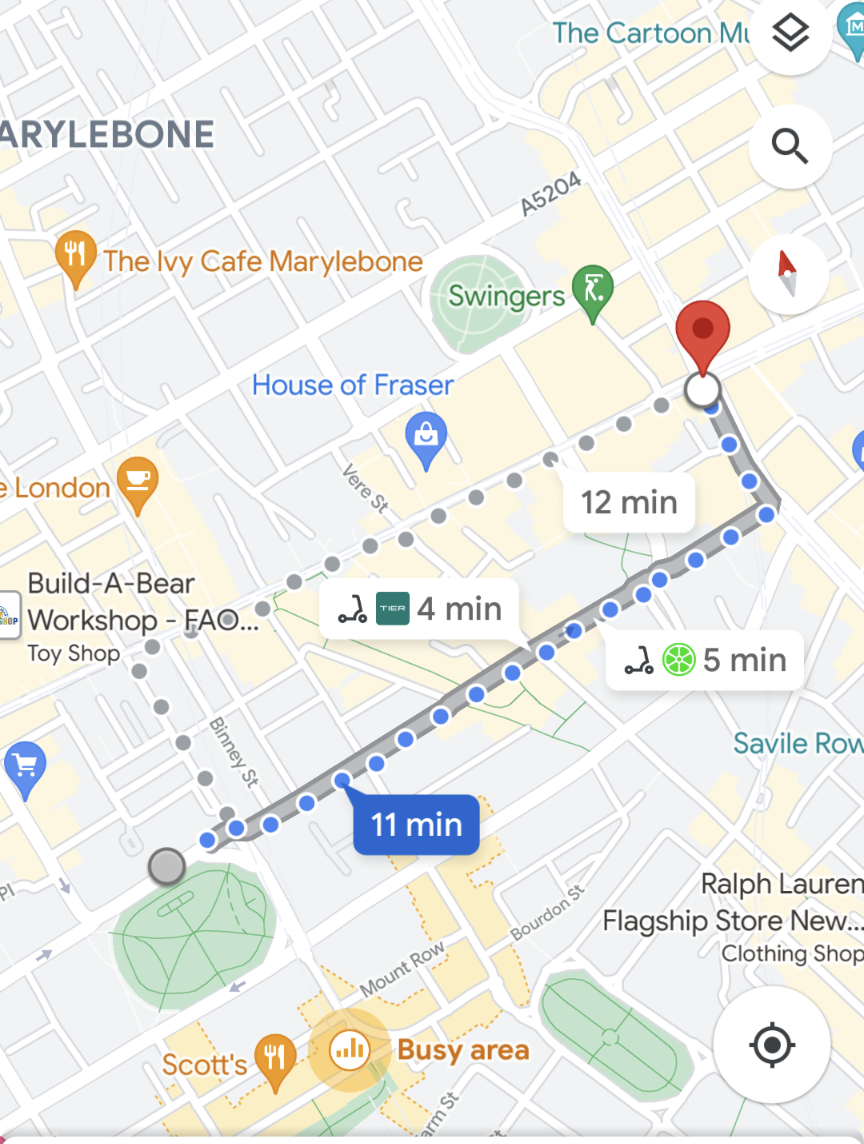Select the 11 min route label
Viewport: 864px width, 1144px height.
[416, 825]
